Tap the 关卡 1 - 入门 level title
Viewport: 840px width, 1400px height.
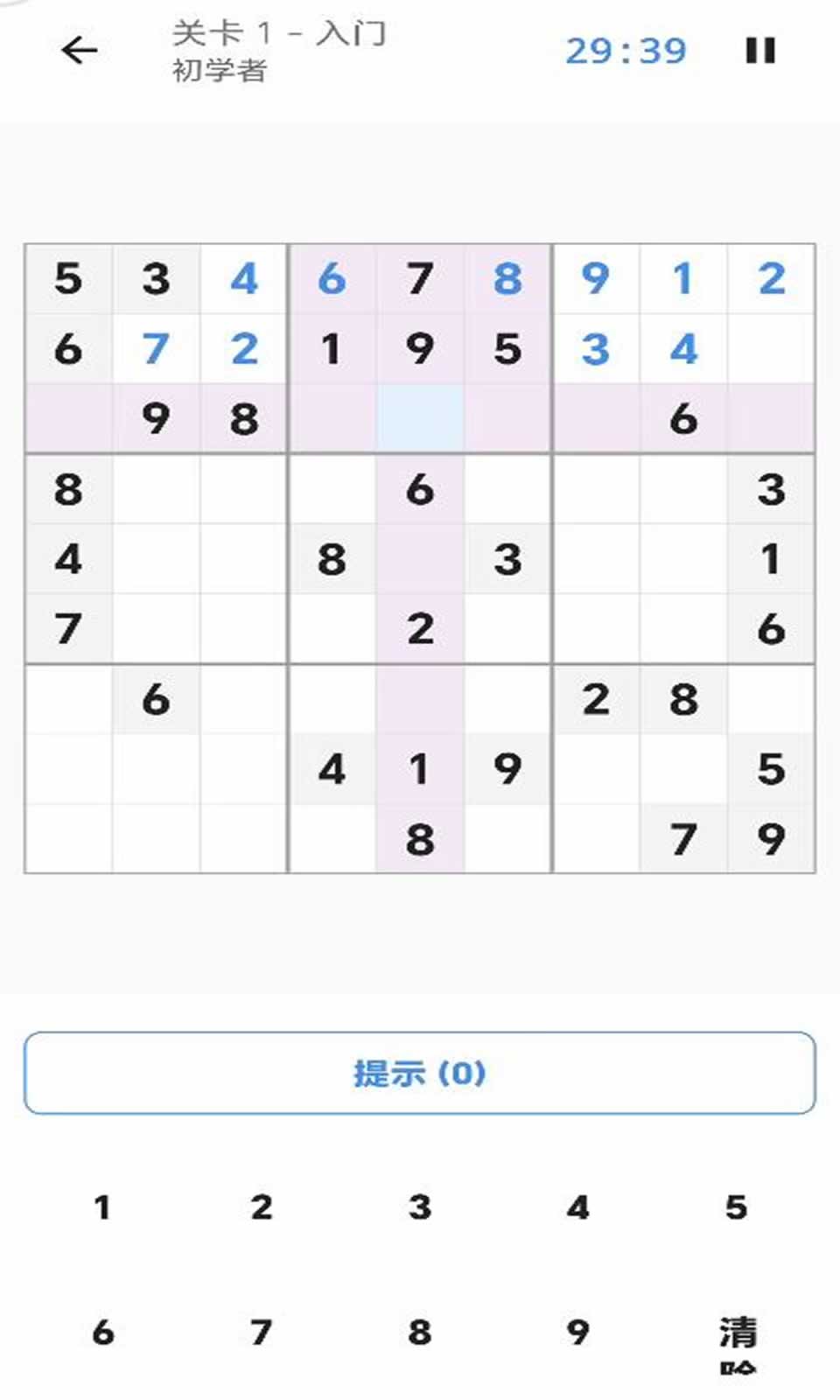coord(282,37)
